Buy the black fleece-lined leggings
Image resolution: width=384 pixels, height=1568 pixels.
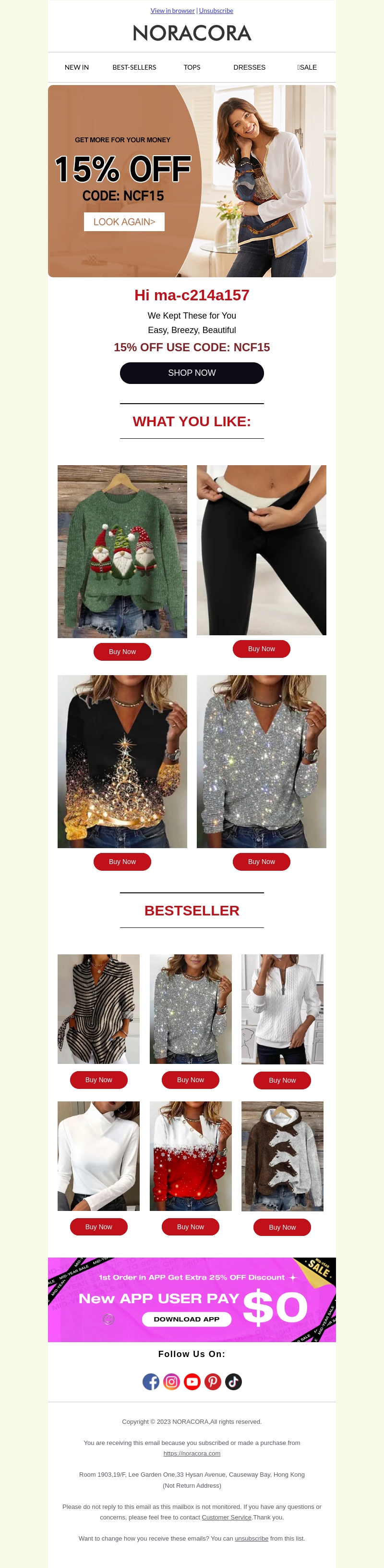pyautogui.click(x=261, y=649)
